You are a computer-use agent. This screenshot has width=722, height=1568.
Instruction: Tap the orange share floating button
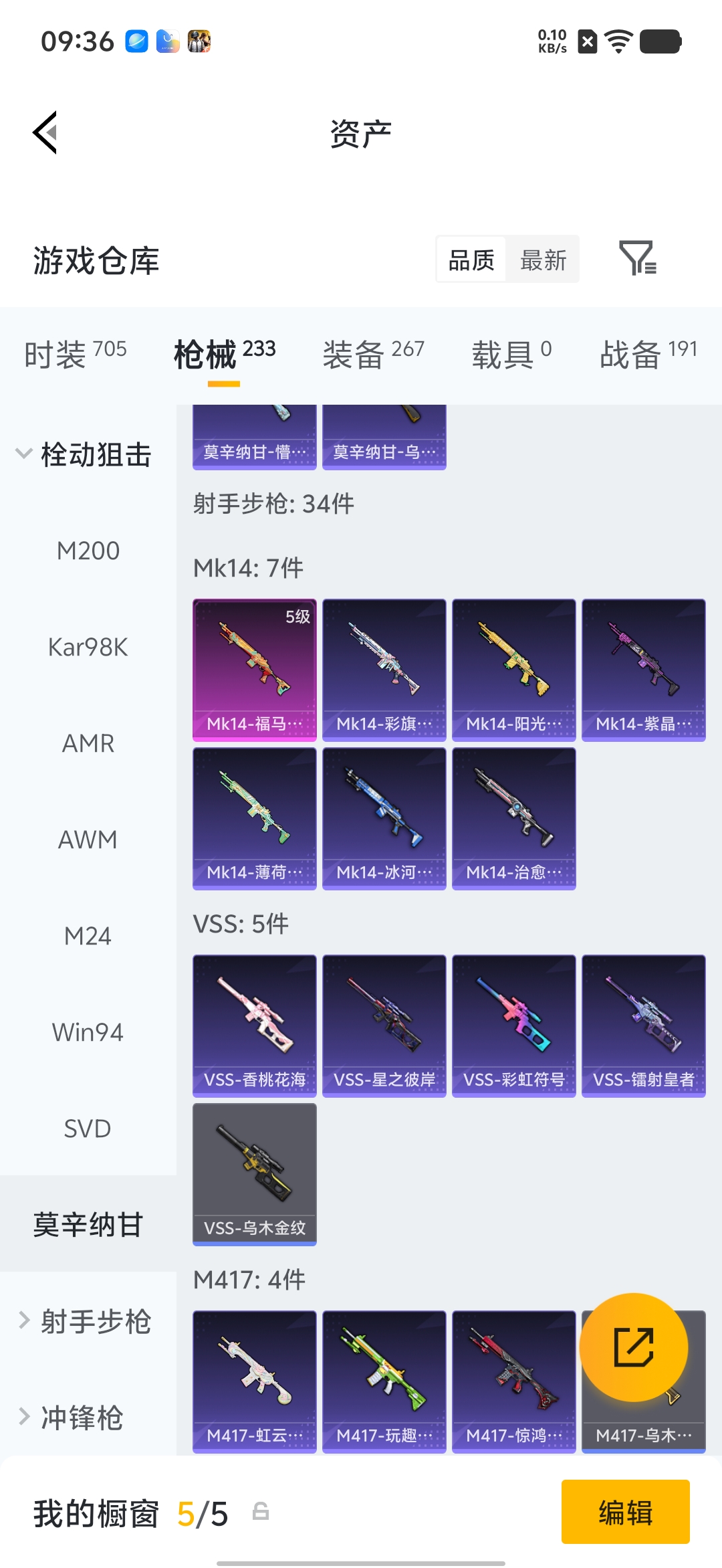click(634, 1347)
